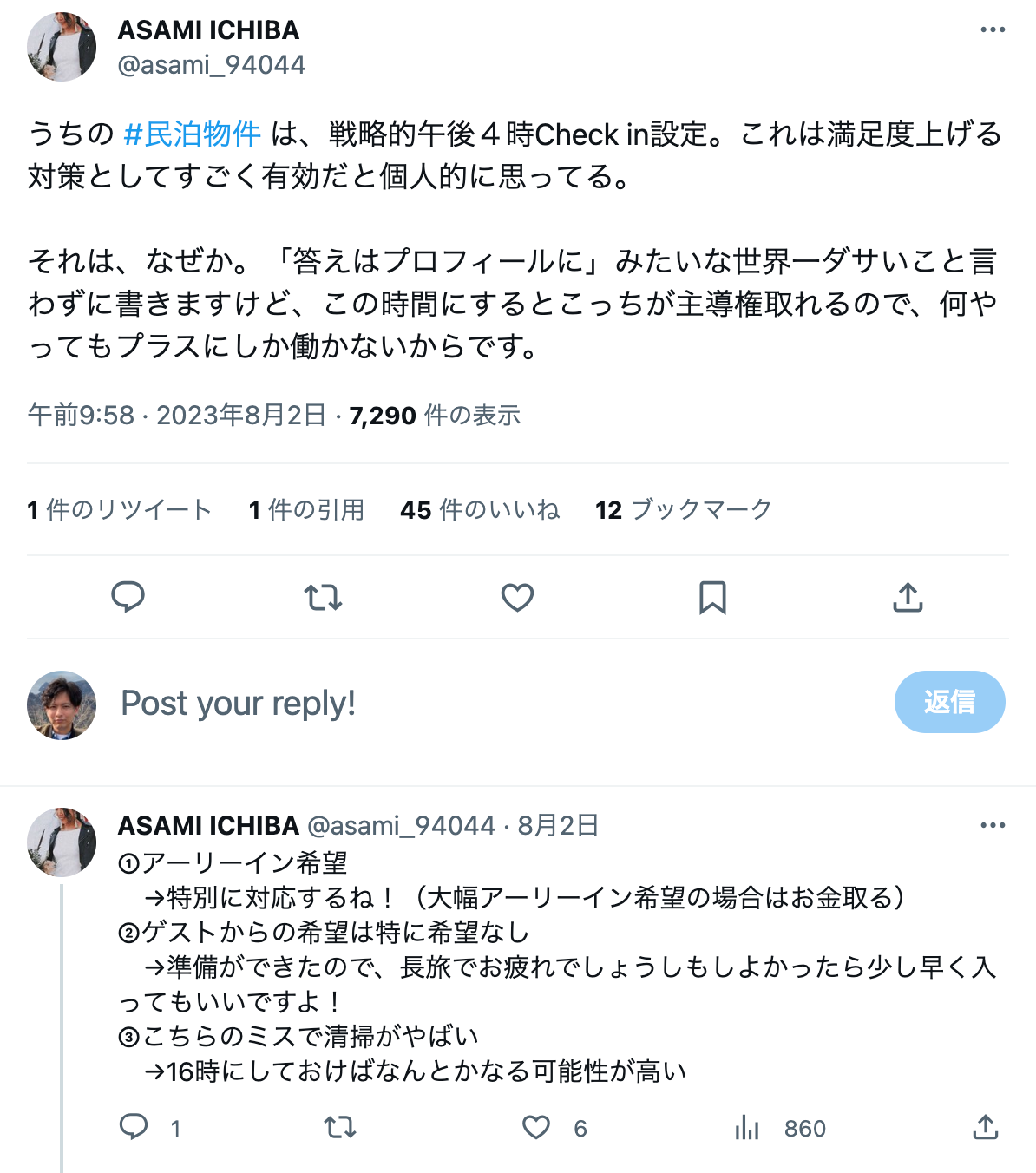Viewport: 1036px width, 1173px height.
Task: Retweet the main tweet
Action: [323, 598]
